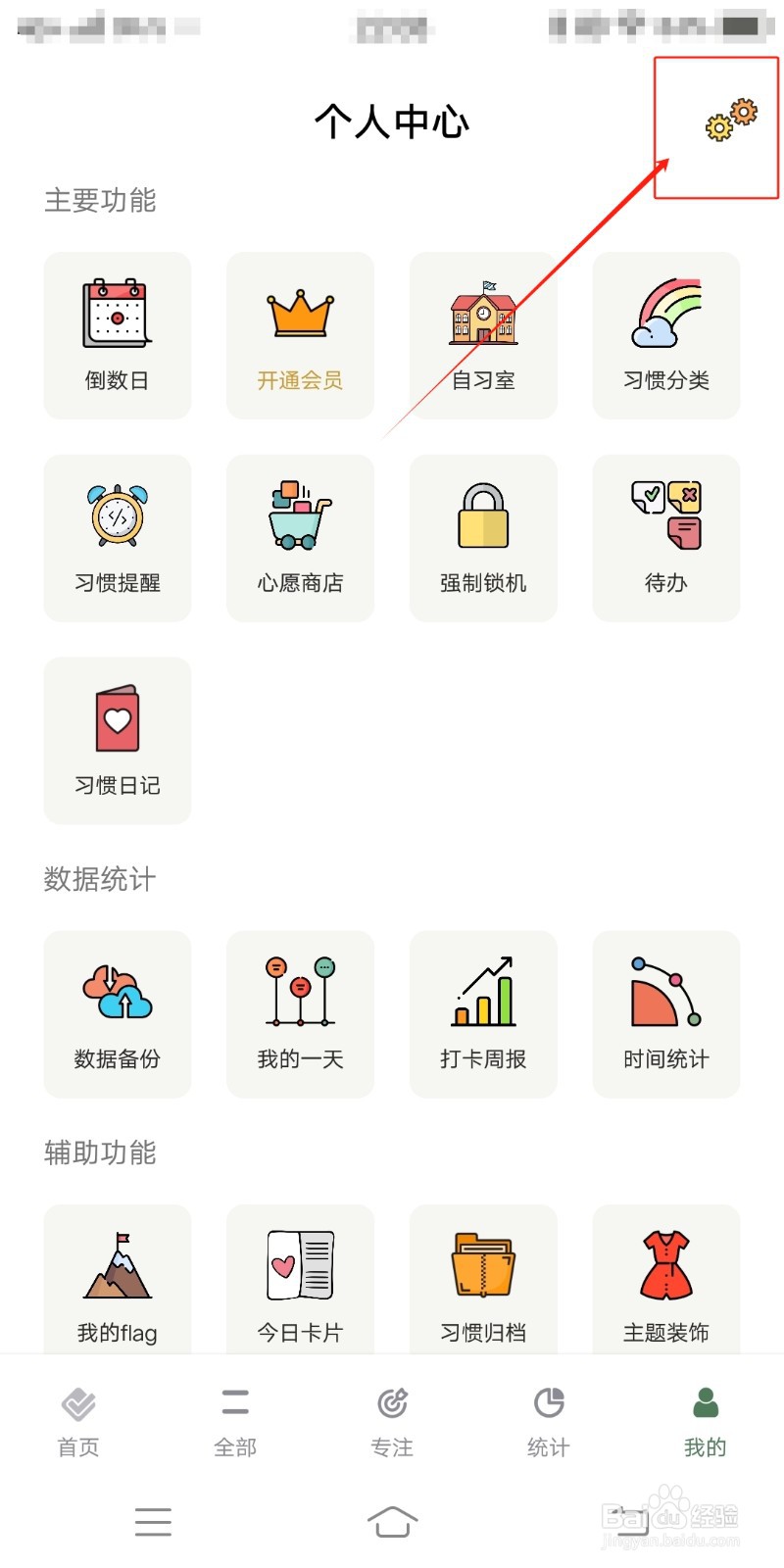This screenshot has width=784, height=1568.
Task: Enter the 自习室 study room
Action: point(482,333)
